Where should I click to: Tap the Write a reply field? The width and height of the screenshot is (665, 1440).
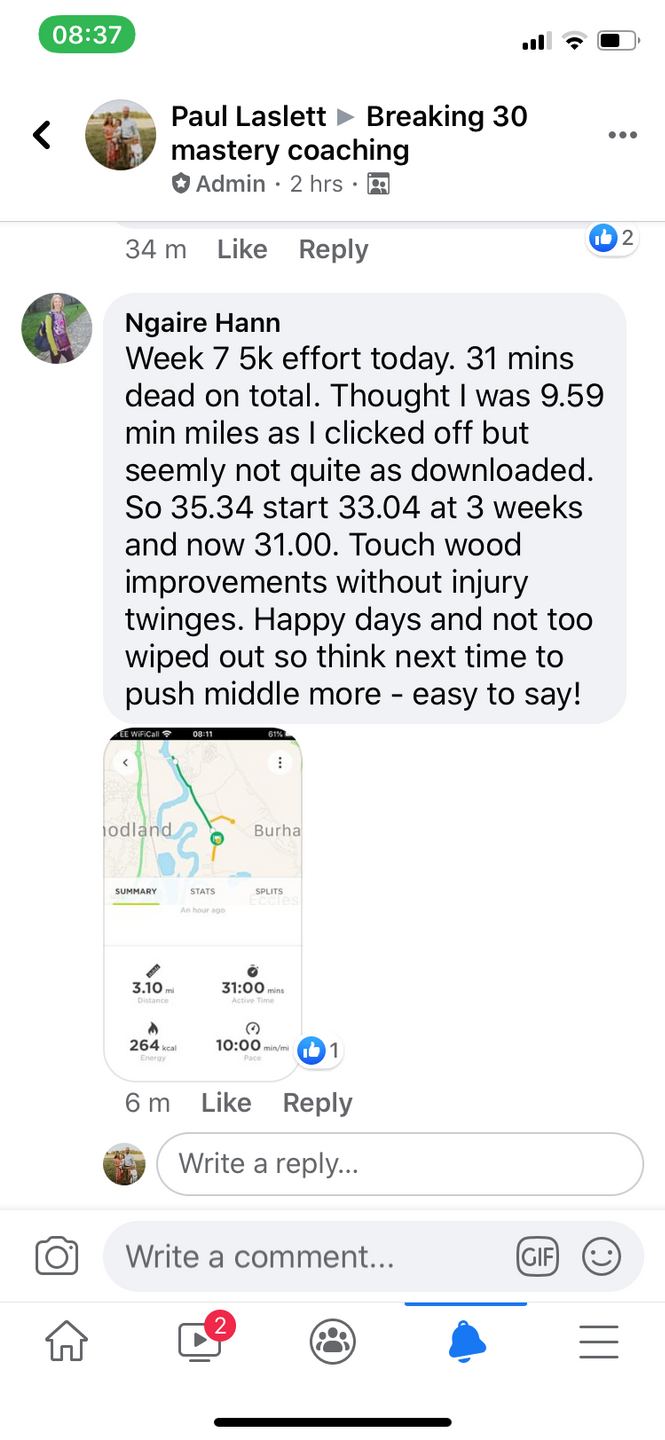pos(400,1164)
